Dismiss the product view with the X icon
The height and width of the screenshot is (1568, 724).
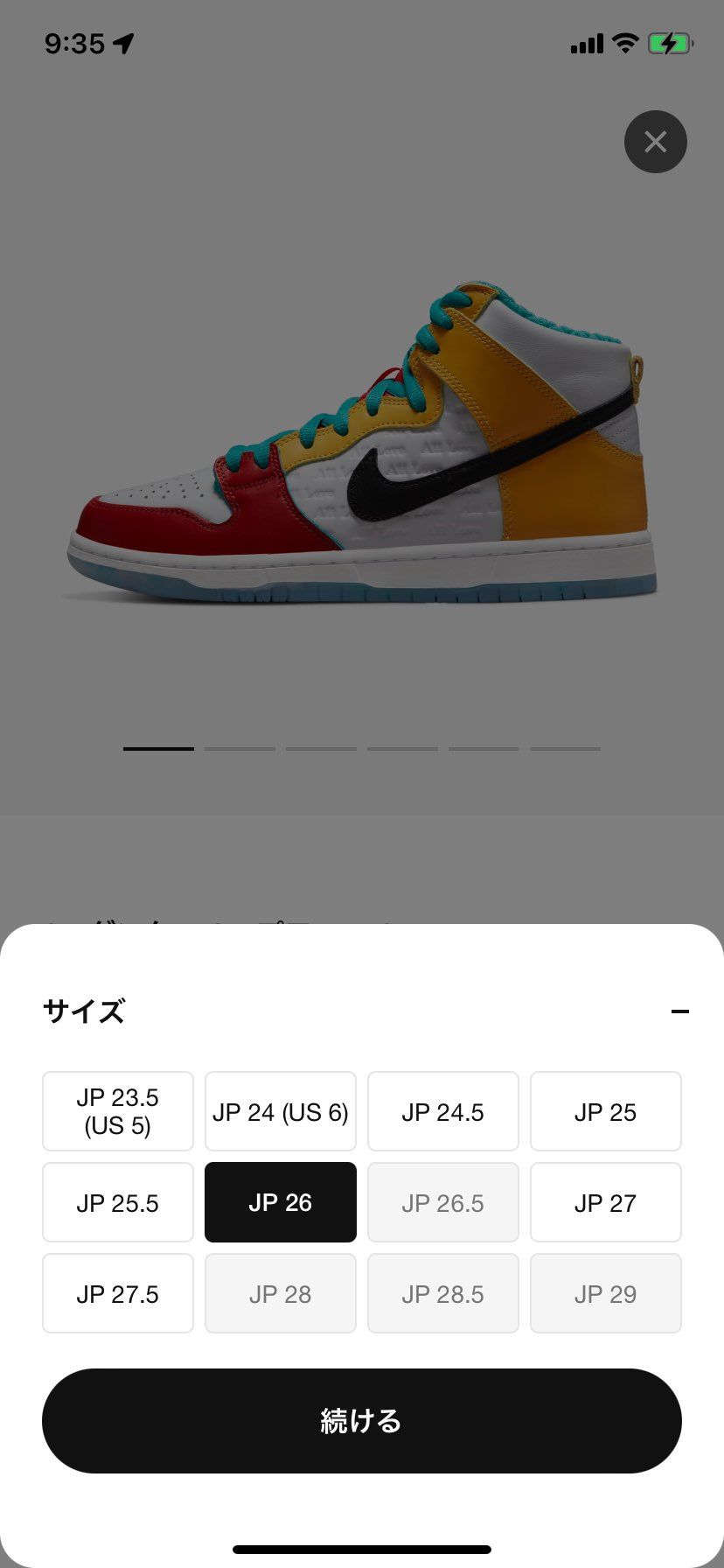pos(655,141)
